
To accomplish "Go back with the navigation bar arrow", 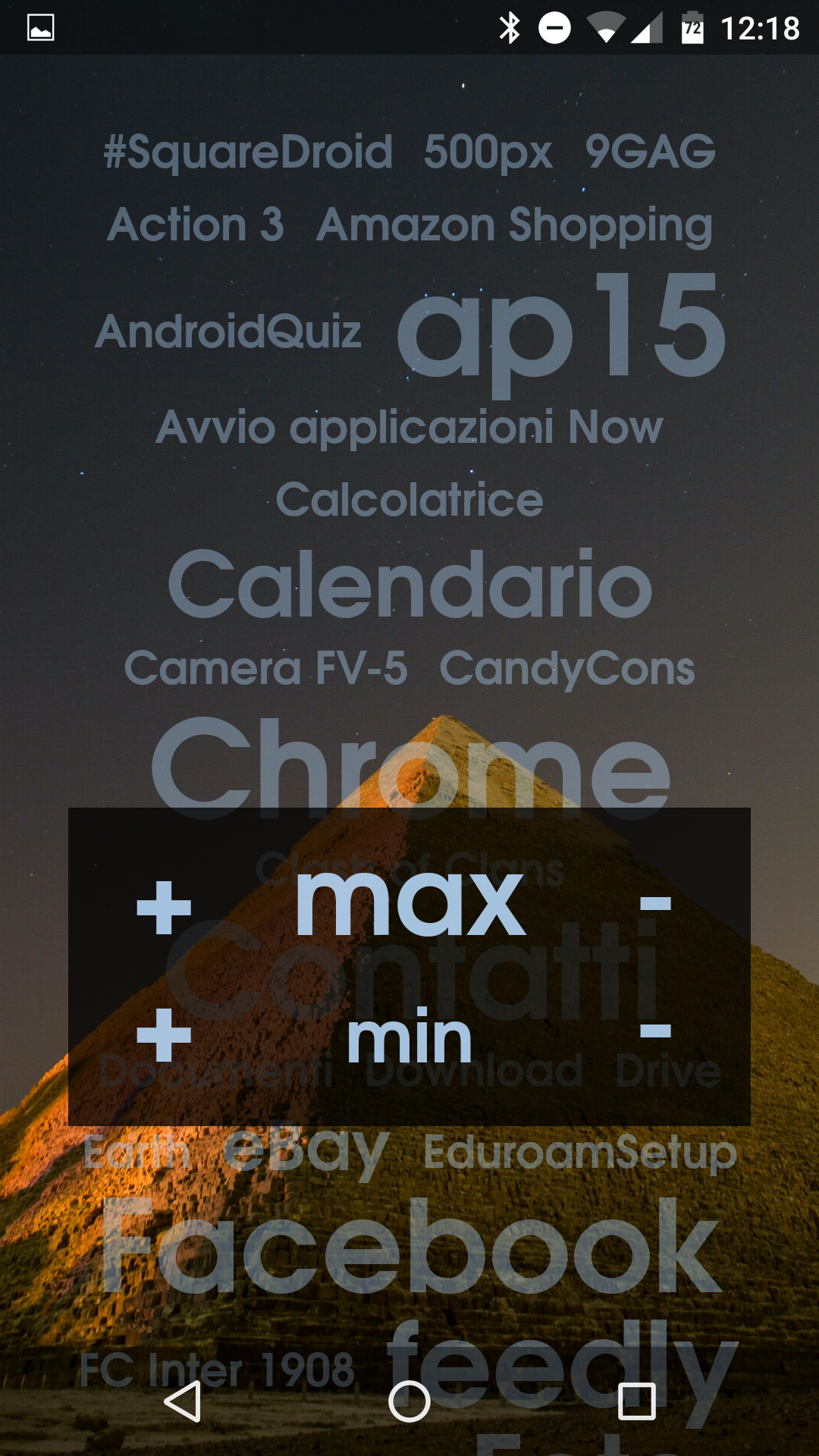I will coord(183,1401).
